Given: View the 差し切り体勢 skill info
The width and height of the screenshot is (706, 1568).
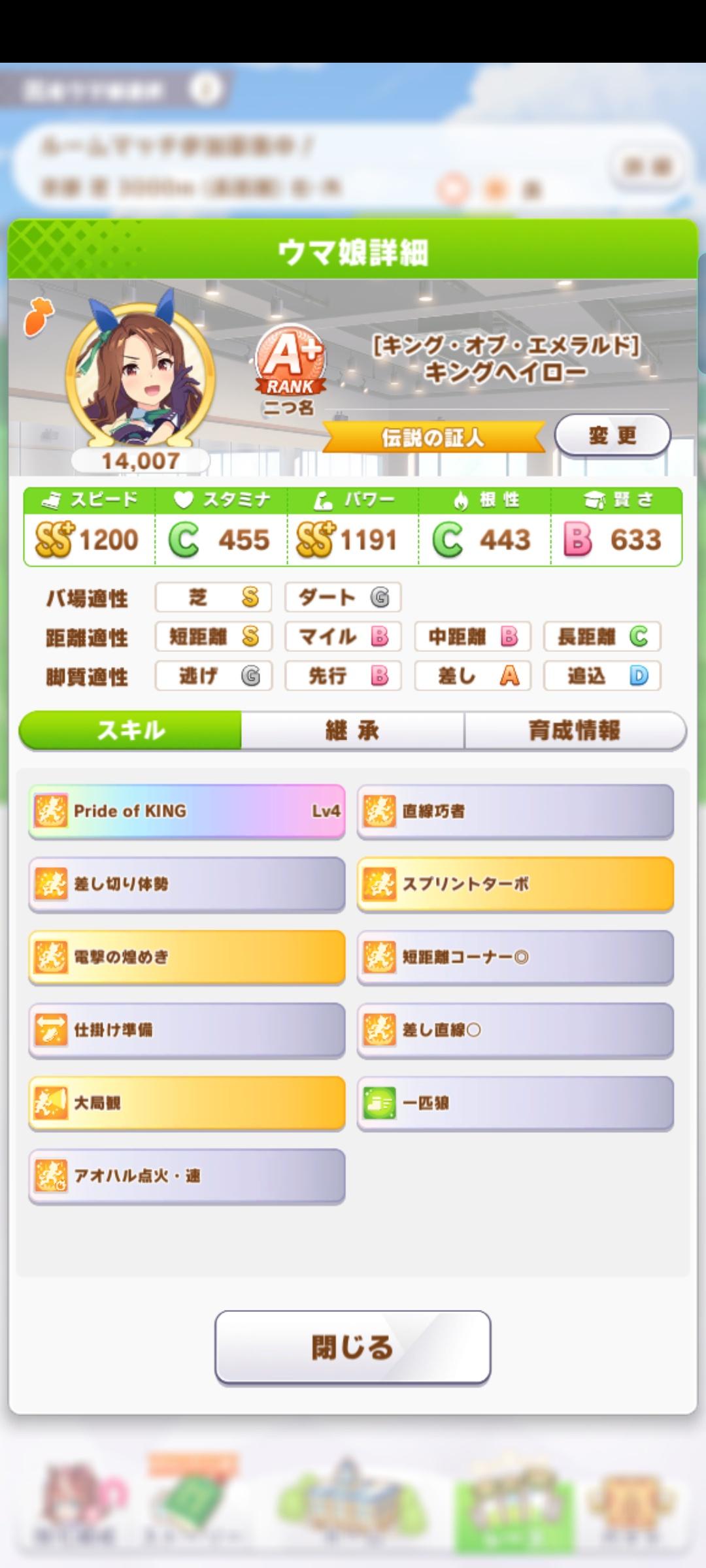Looking at the screenshot, I should tap(187, 884).
